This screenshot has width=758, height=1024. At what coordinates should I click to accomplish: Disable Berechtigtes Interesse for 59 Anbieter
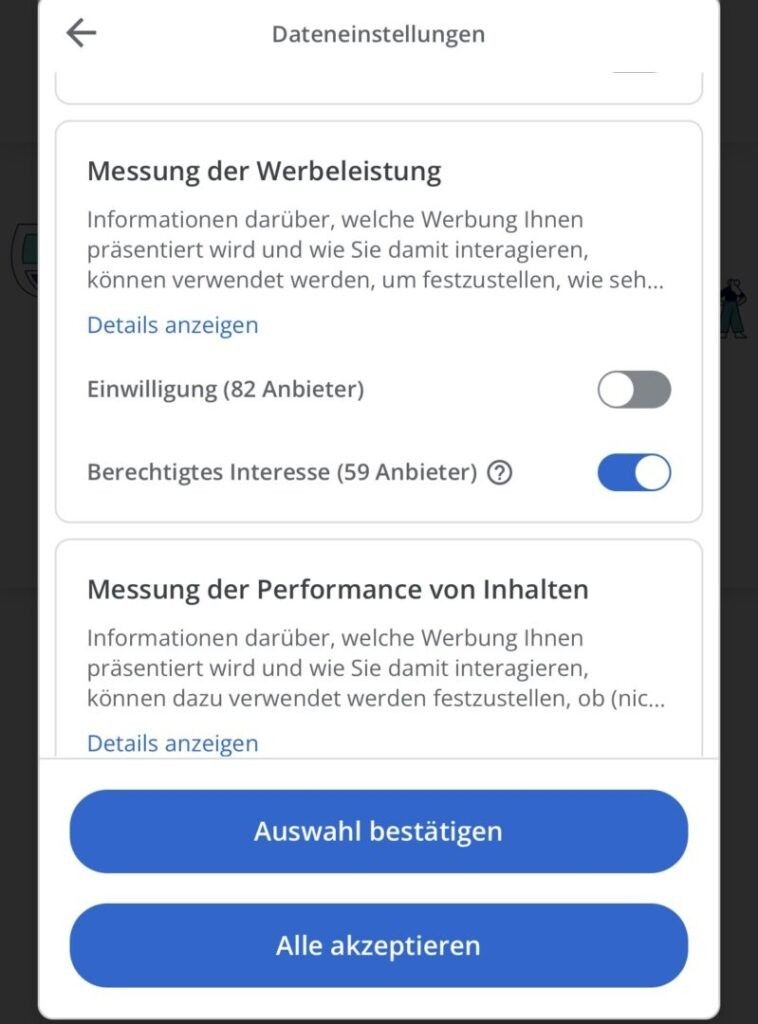coord(634,473)
